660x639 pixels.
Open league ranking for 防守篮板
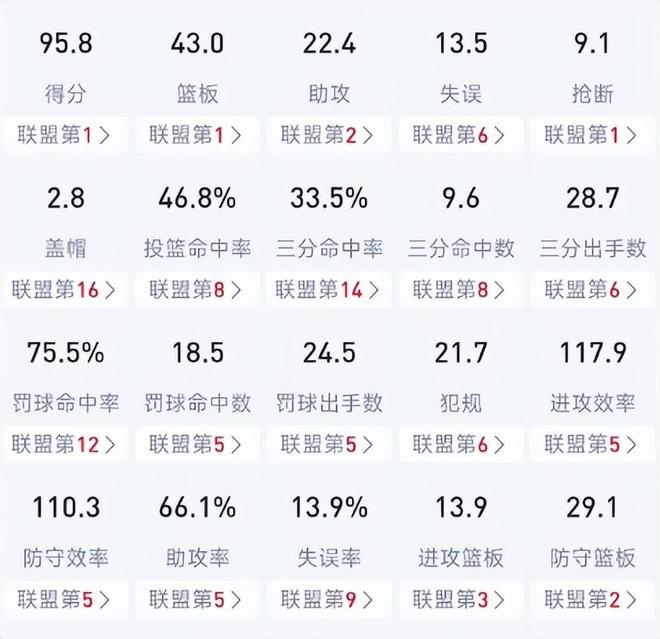(x=594, y=599)
